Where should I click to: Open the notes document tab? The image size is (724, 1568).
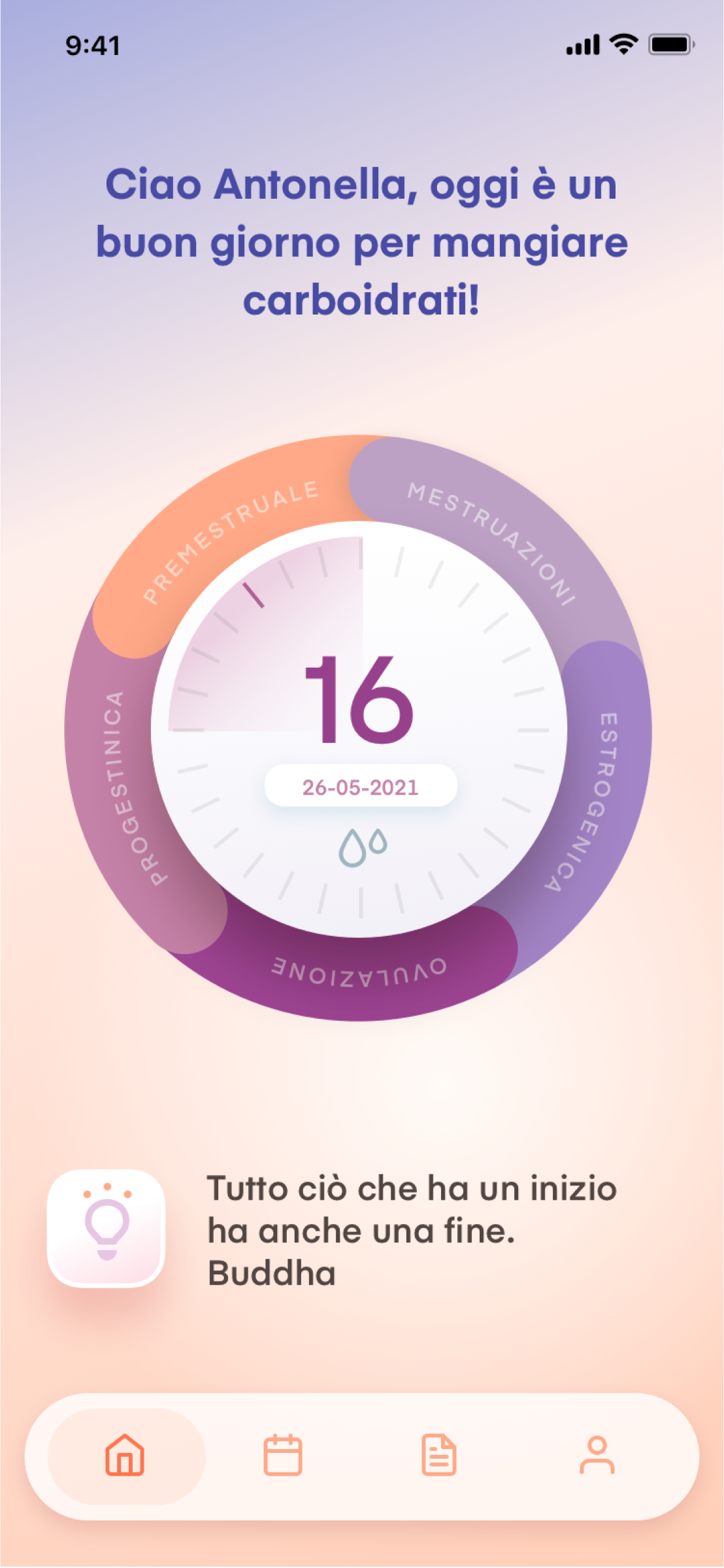439,1456
